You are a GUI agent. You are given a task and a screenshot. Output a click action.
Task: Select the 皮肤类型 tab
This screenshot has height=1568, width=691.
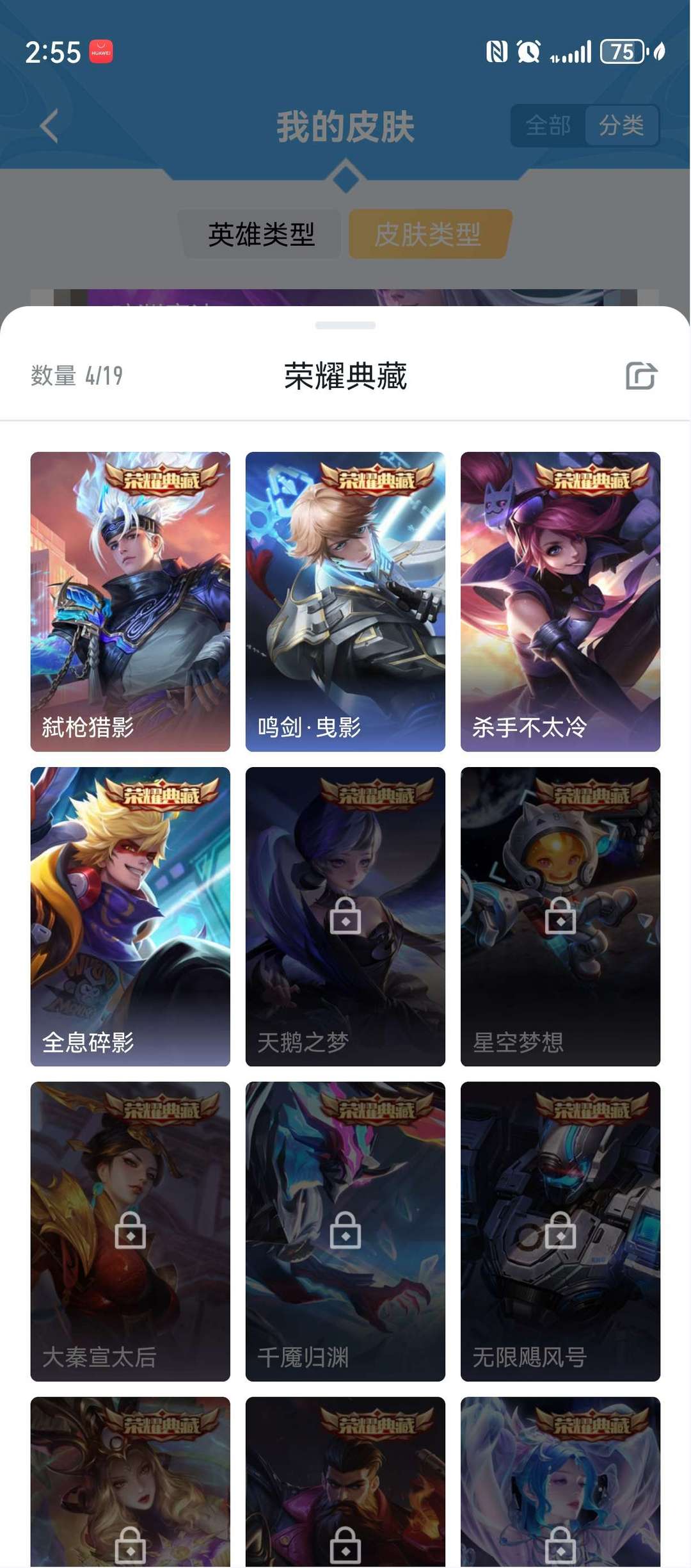(x=427, y=234)
